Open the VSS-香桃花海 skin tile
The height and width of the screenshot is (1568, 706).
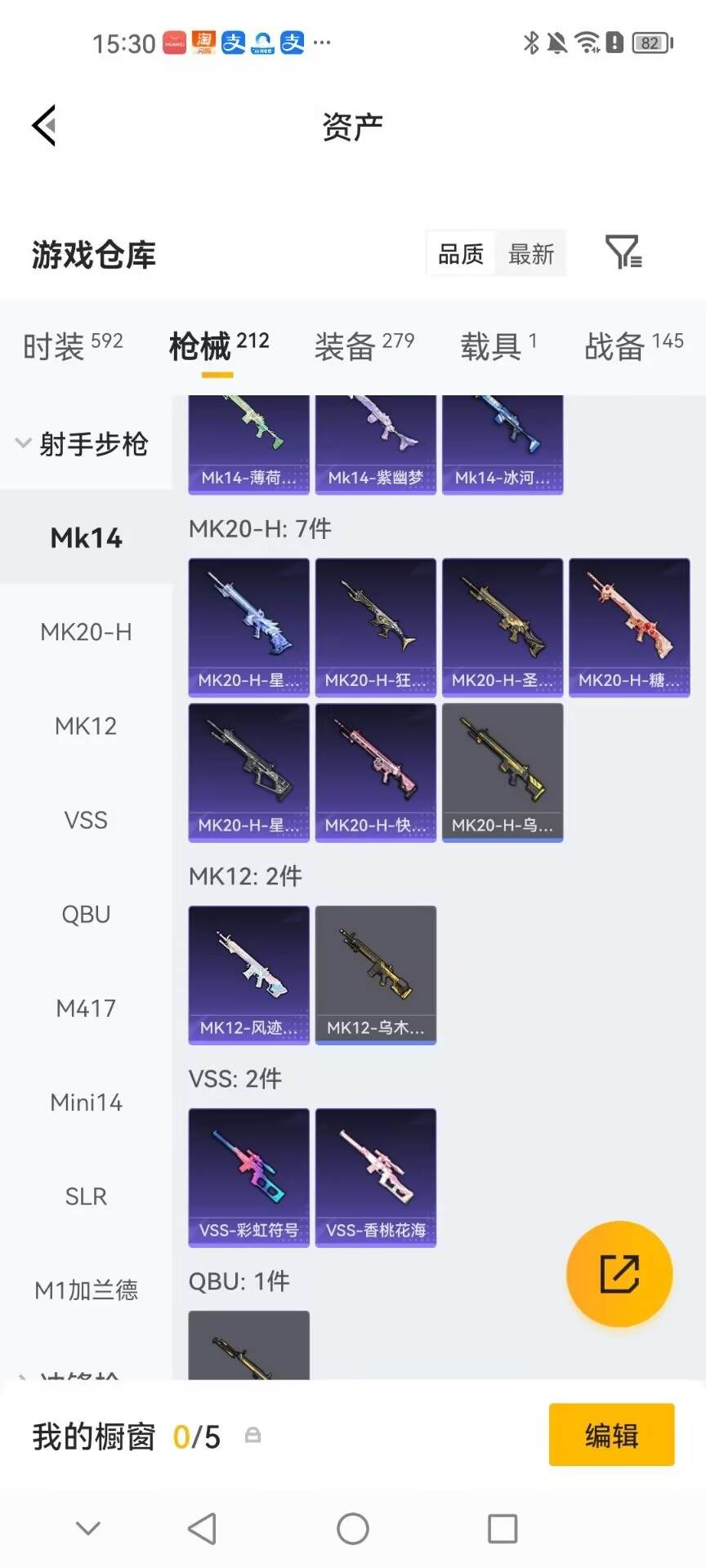pos(376,1178)
